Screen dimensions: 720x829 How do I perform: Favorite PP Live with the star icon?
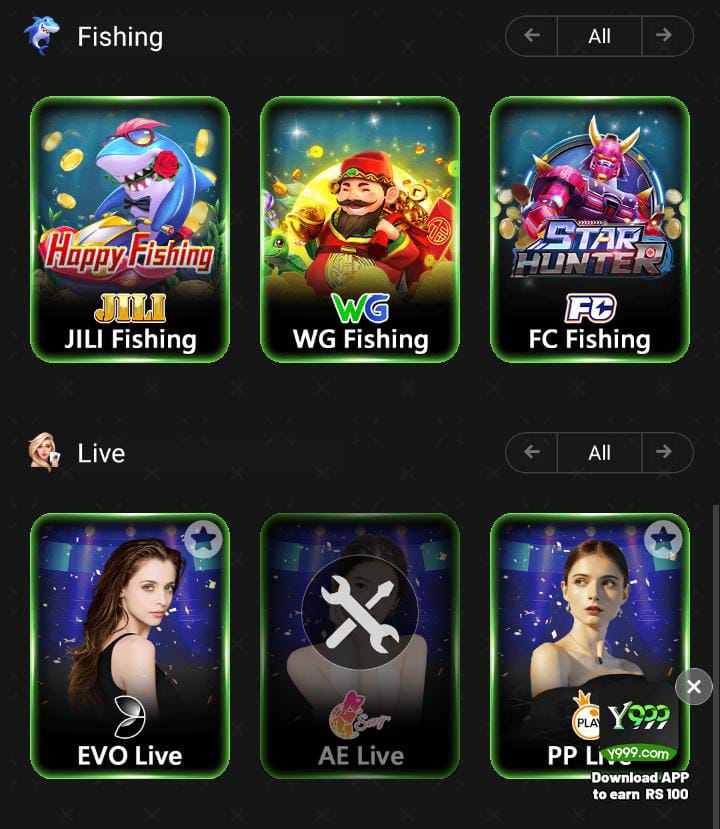(663, 540)
